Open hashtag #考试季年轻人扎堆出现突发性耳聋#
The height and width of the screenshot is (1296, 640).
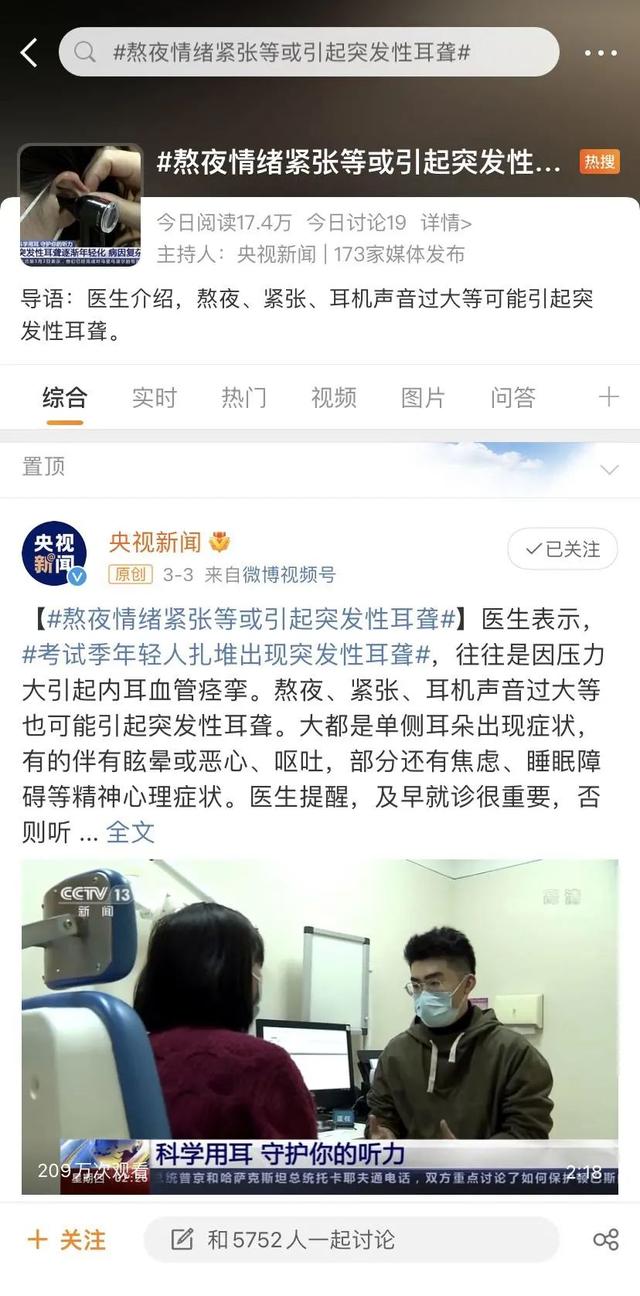pos(226,655)
